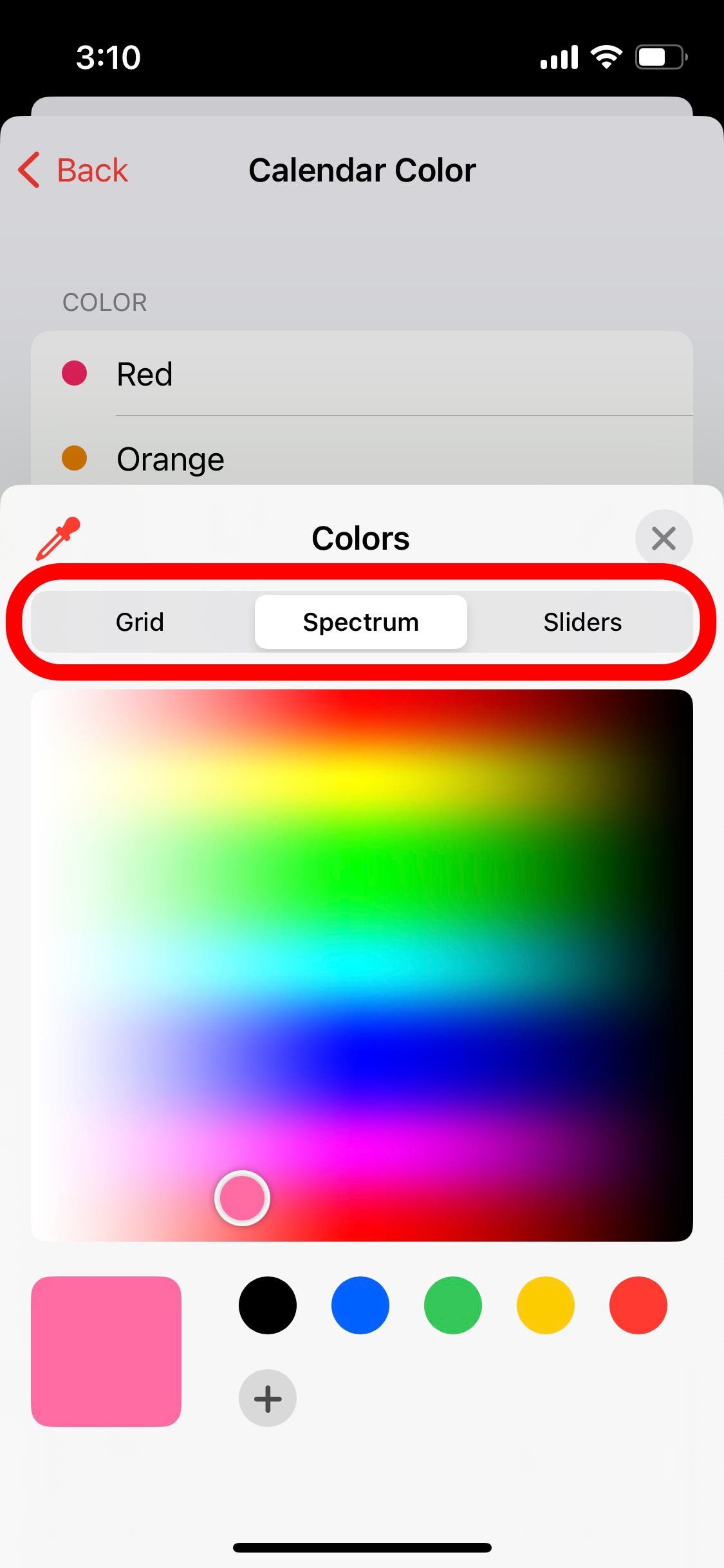This screenshot has height=1568, width=724.
Task: Pick the yellow saved color swatch
Action: click(546, 1305)
